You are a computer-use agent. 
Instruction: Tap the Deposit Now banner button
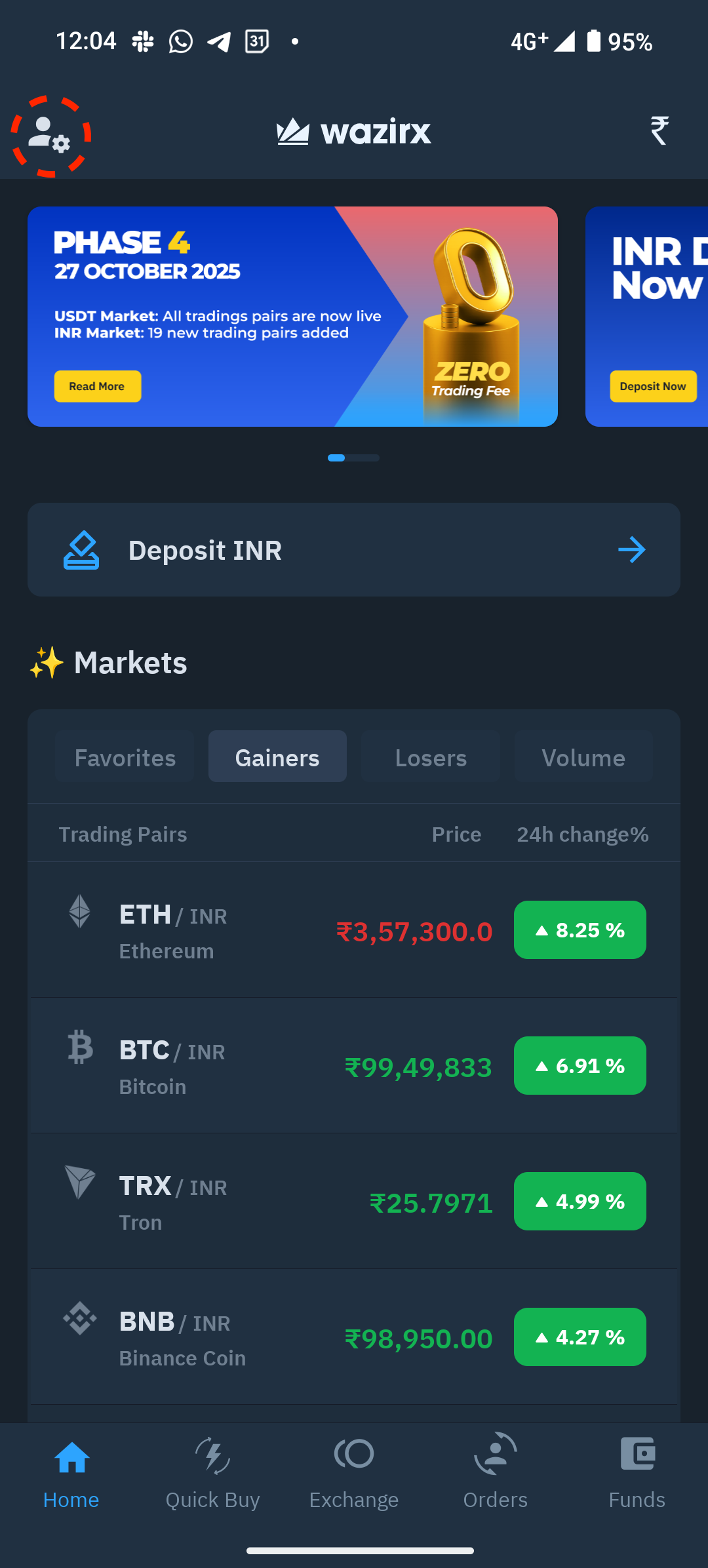coord(653,386)
